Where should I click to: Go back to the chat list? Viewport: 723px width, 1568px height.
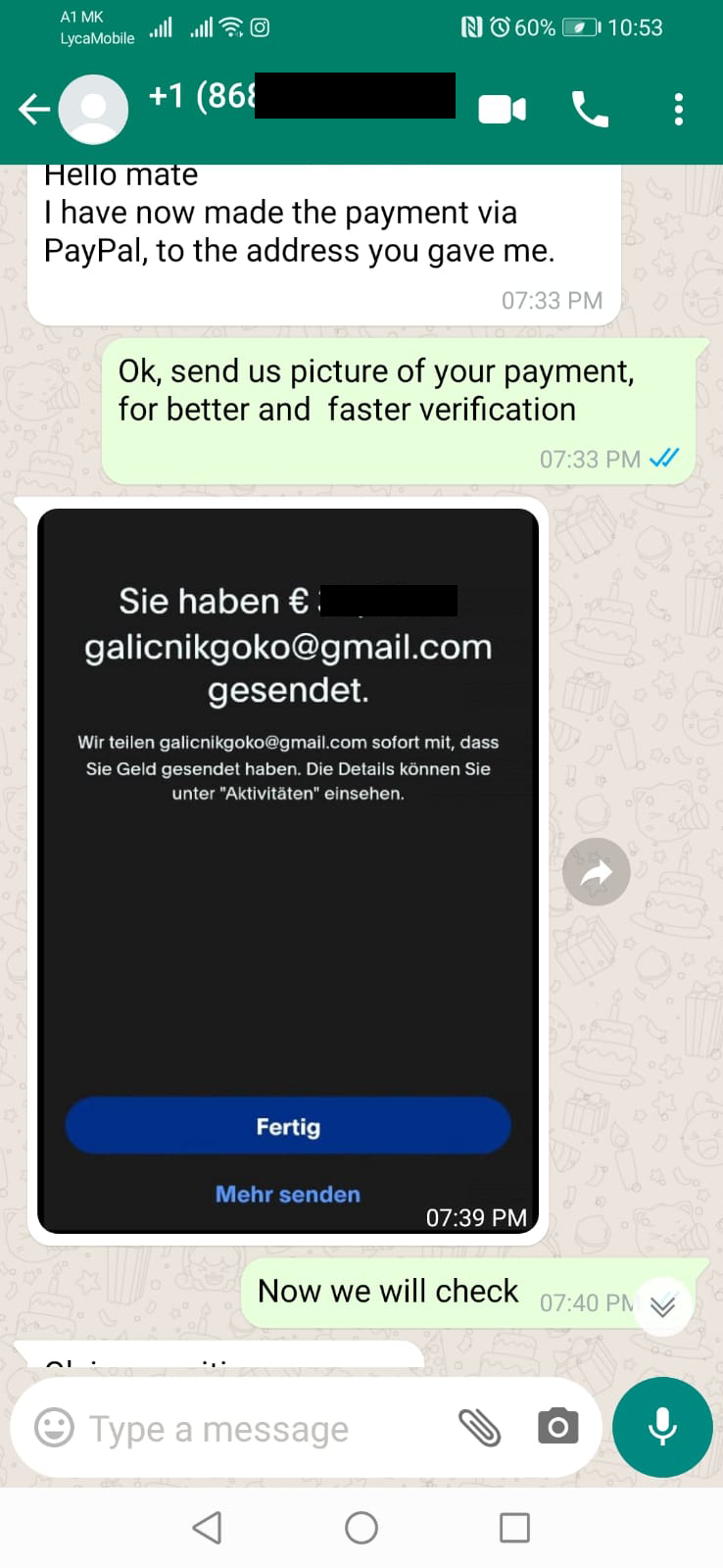coord(34,109)
